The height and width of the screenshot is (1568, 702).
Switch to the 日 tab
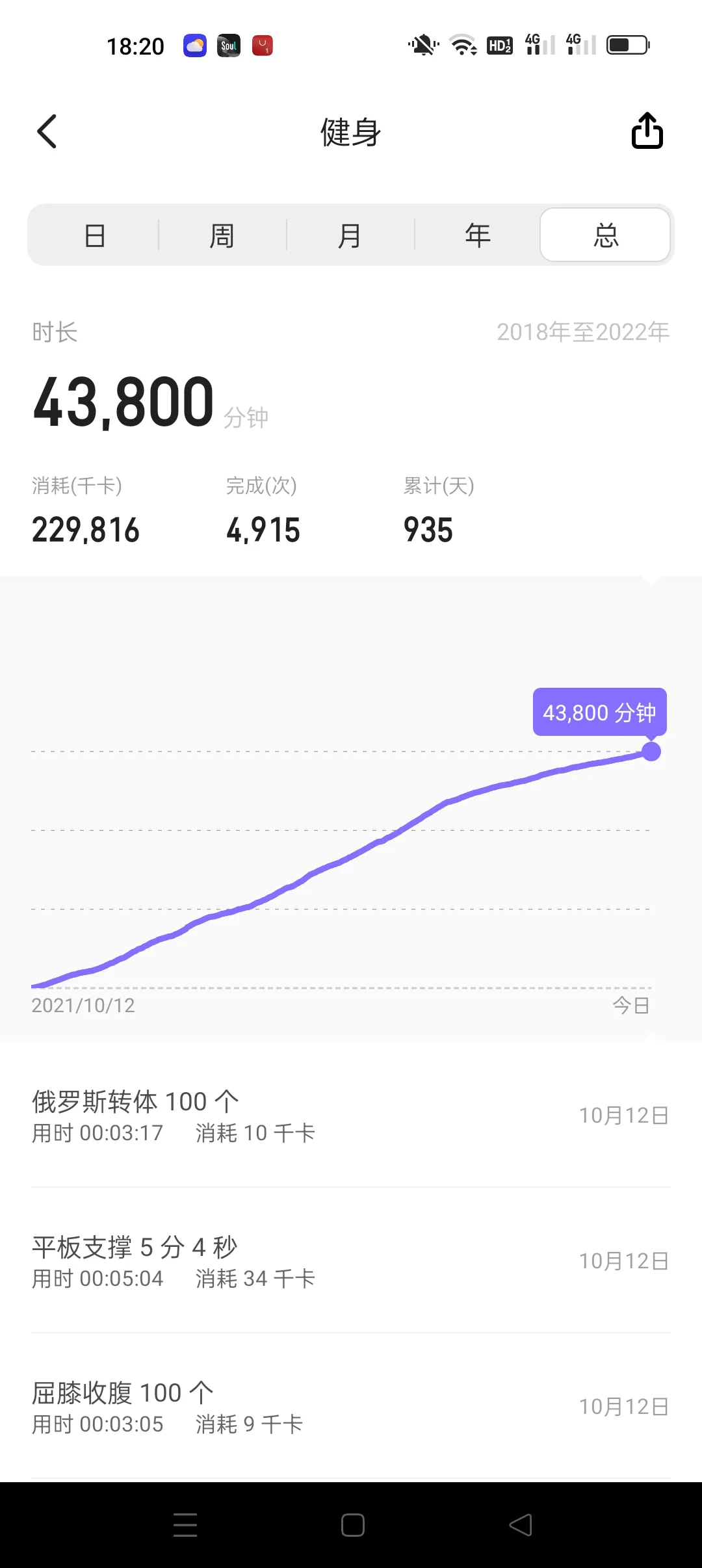(x=95, y=235)
